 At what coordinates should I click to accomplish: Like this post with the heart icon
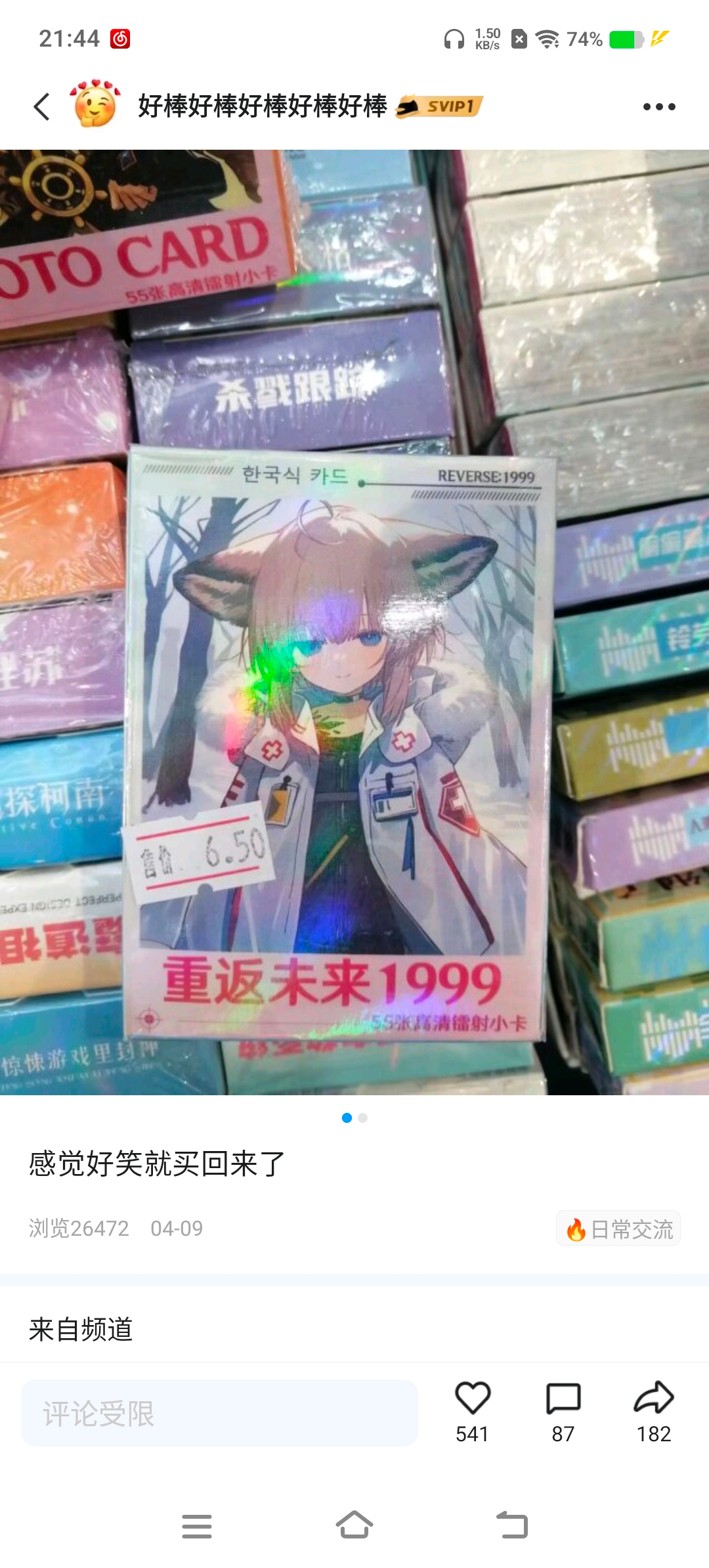(x=473, y=1411)
